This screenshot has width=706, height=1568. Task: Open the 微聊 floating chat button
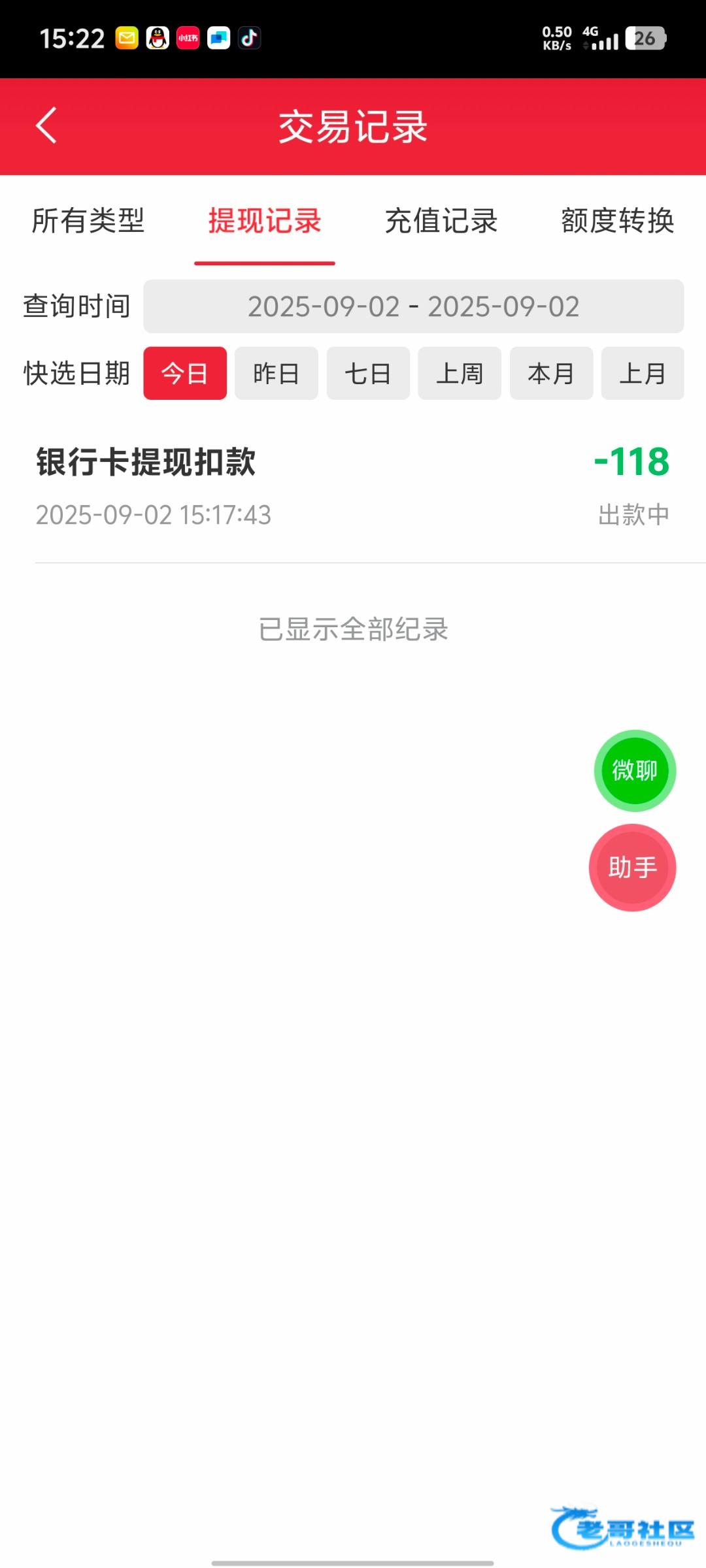pos(635,771)
